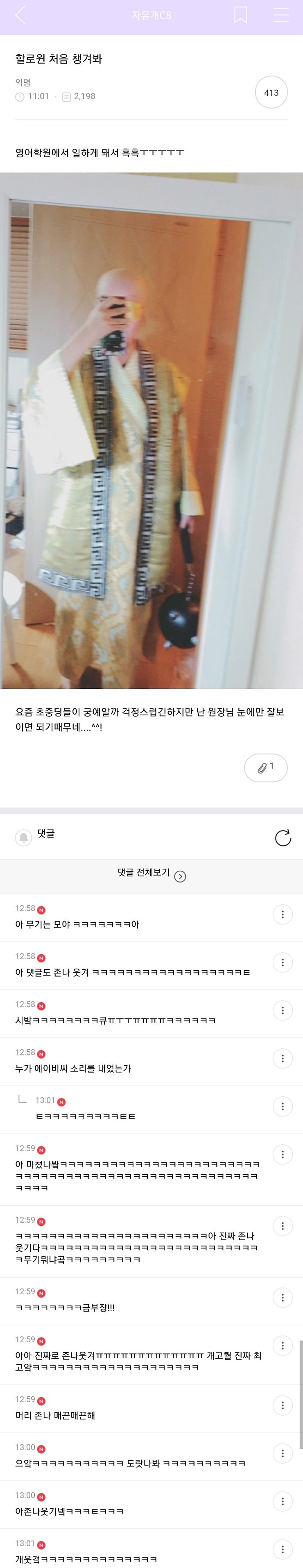The width and height of the screenshot is (303, 1568).
Task: Open options for comment '아존나웃기넼'
Action: pyautogui.click(x=282, y=1501)
